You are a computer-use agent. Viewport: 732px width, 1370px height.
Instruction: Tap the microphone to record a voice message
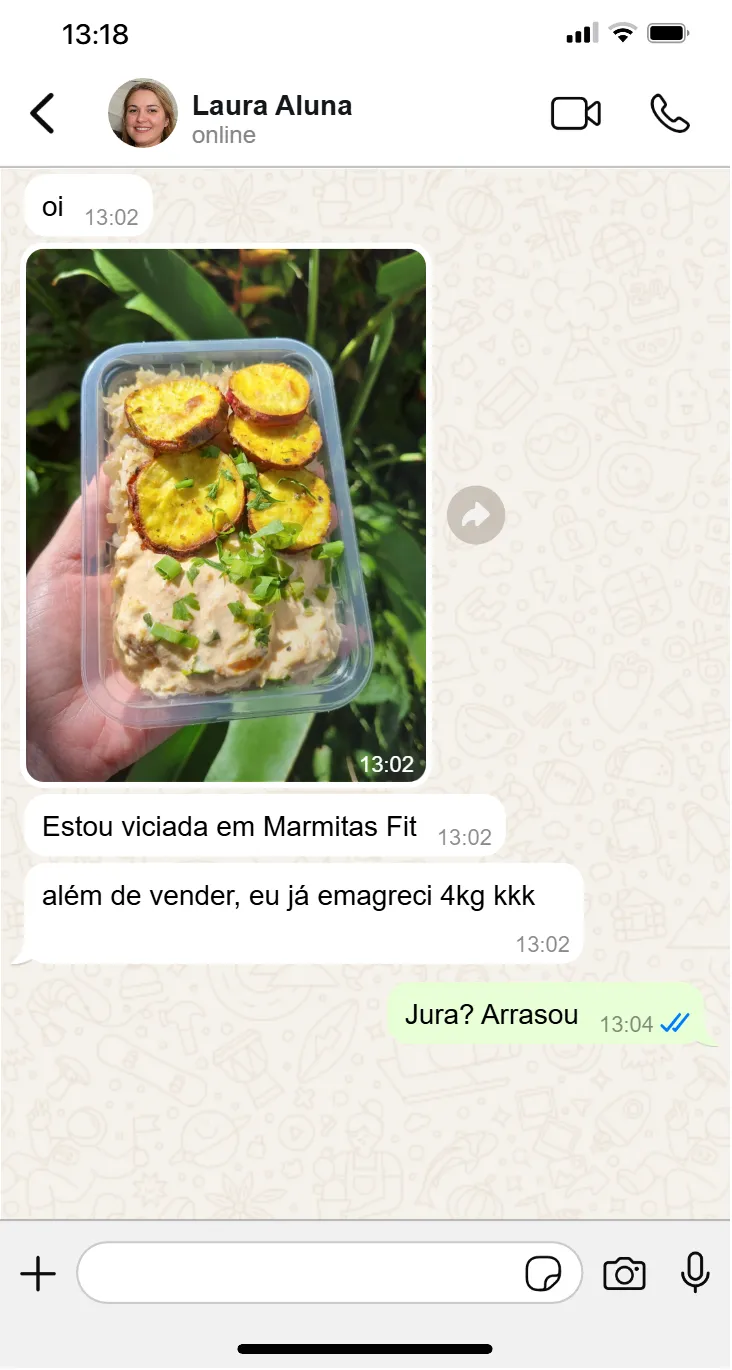click(x=695, y=1273)
